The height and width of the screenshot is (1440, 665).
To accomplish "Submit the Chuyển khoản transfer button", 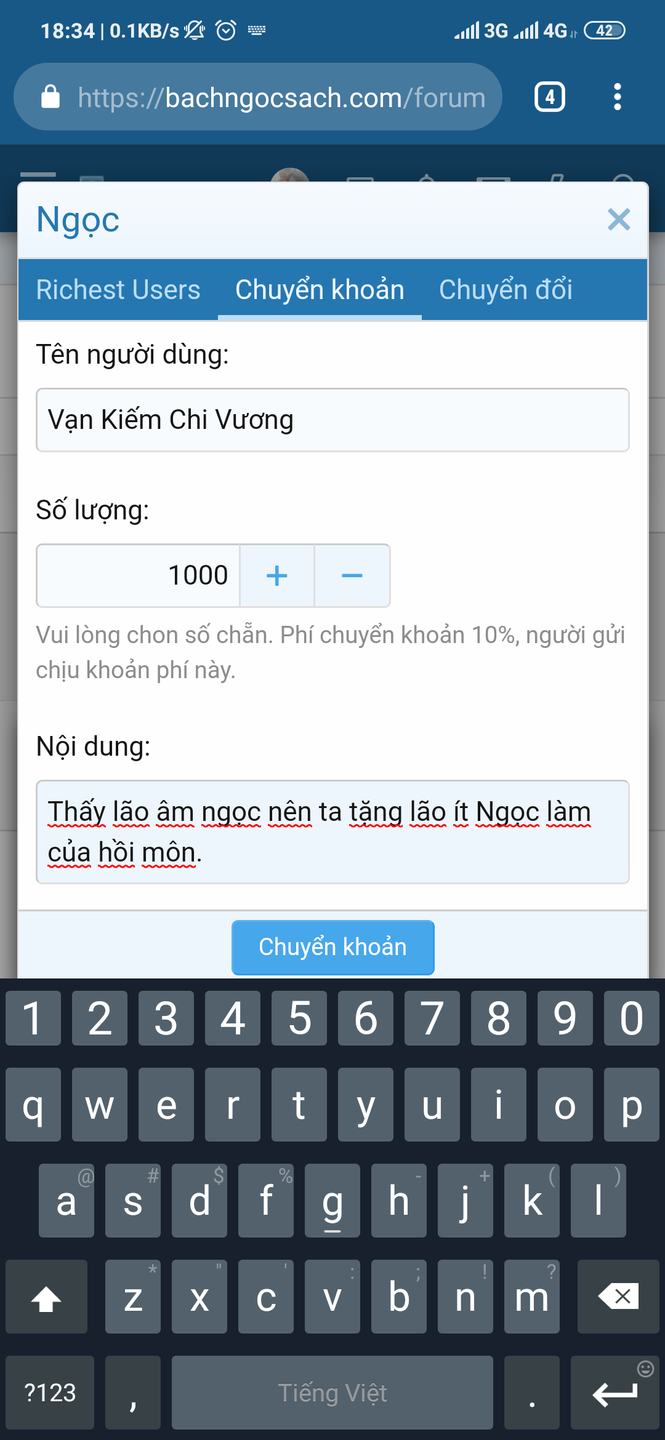I will click(x=332, y=947).
